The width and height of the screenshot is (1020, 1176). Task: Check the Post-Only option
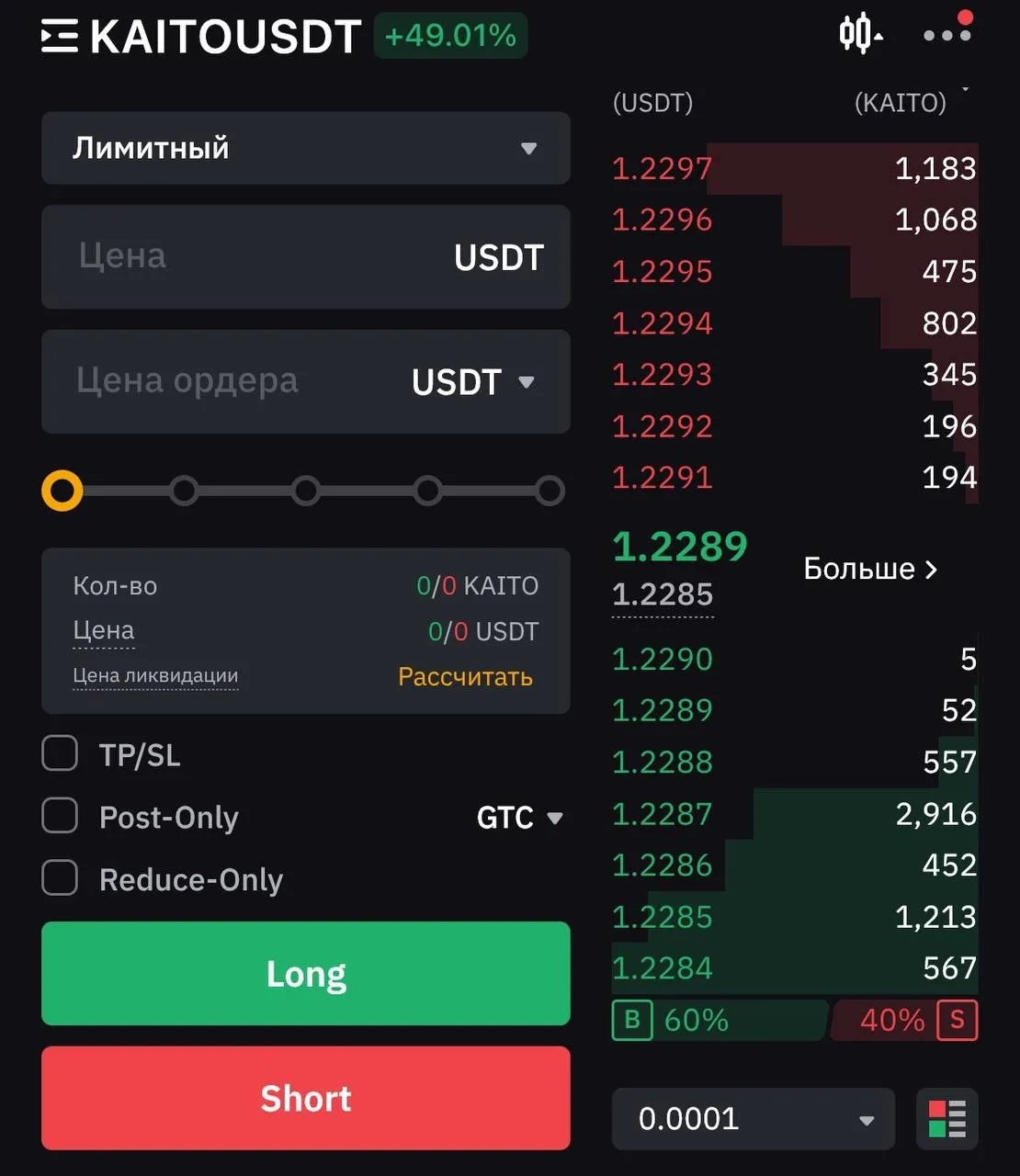pos(61,816)
